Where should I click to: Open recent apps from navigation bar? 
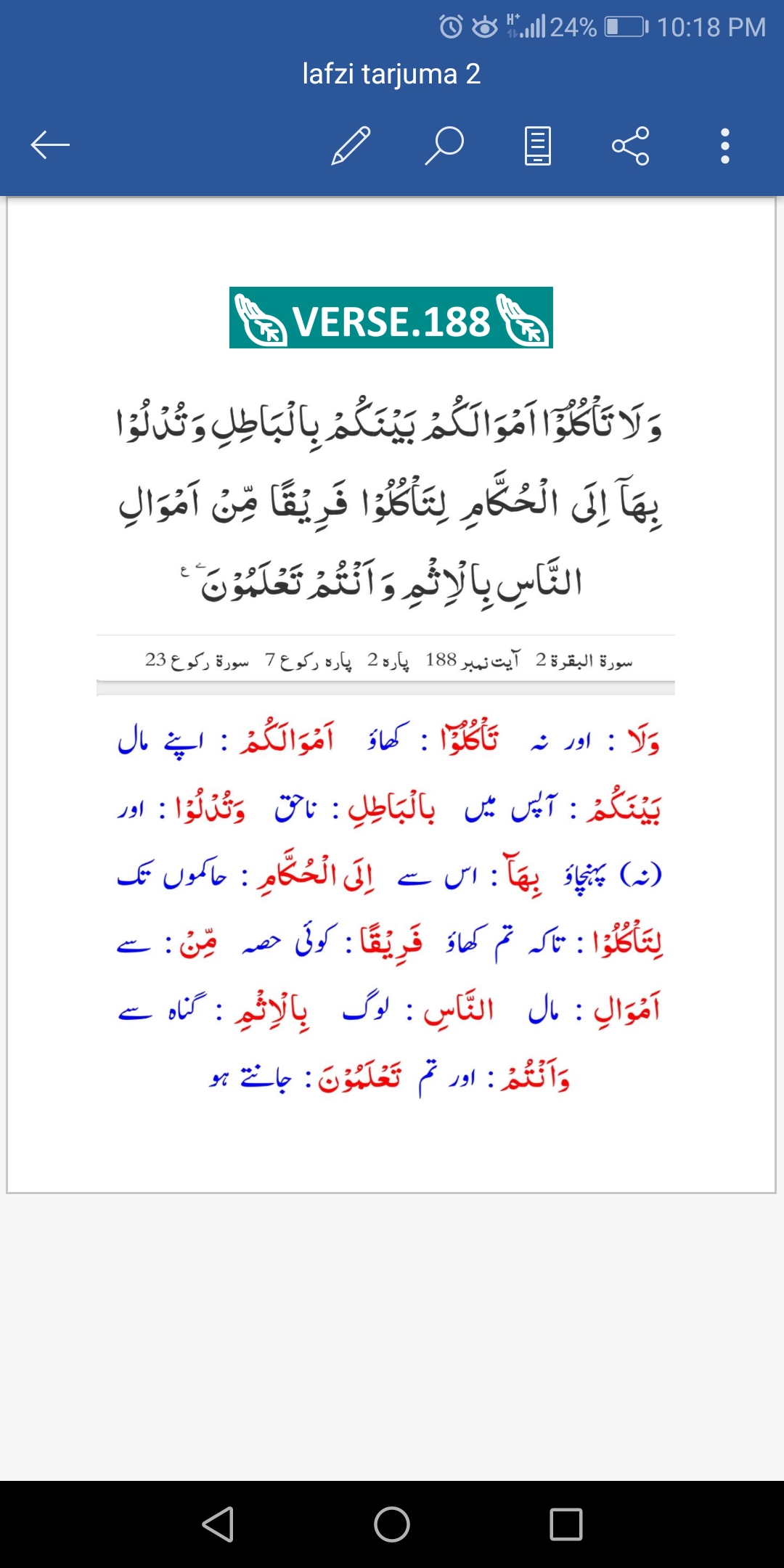coord(566,1524)
